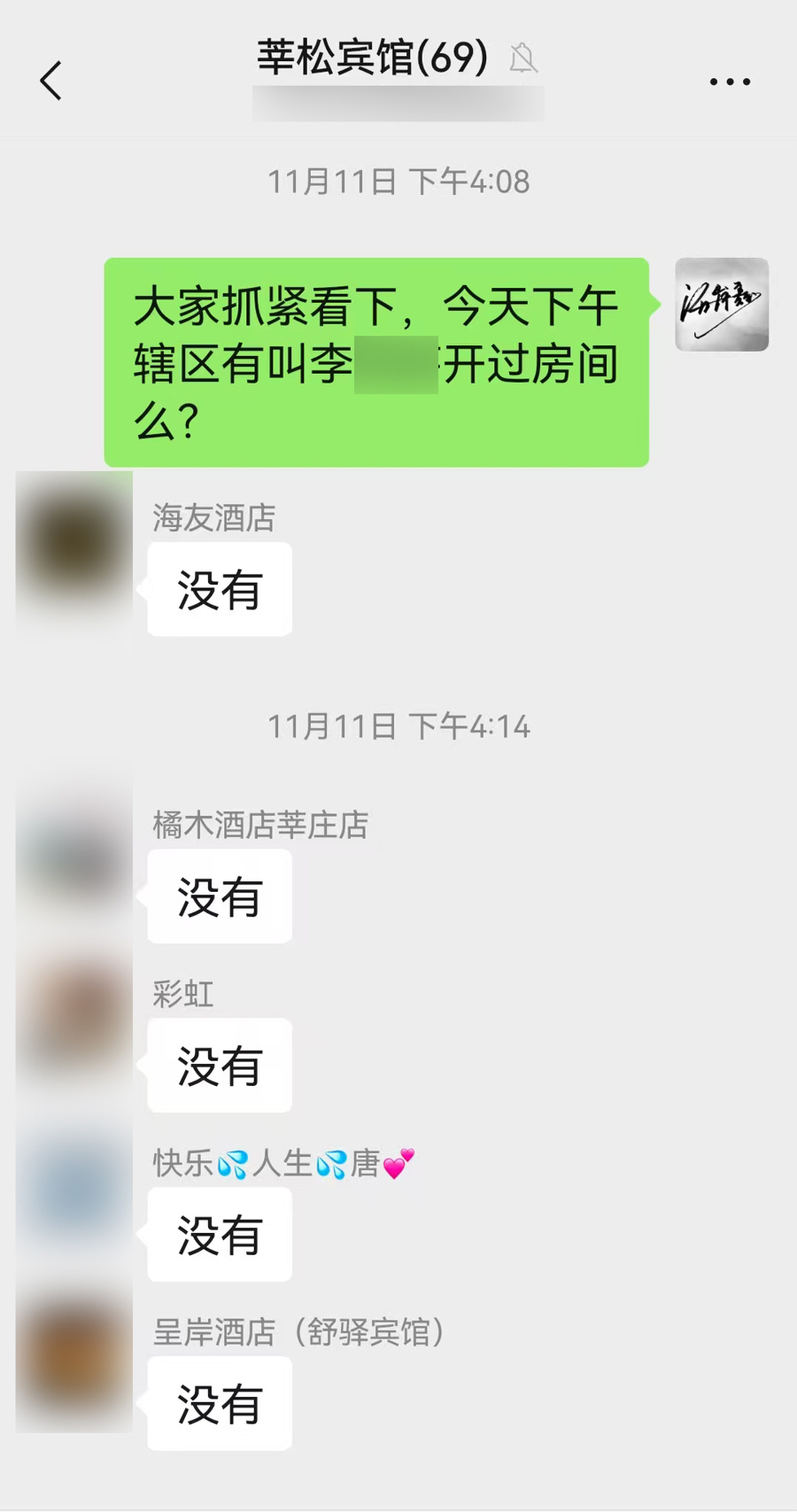This screenshot has height=1512, width=797.
Task: Select the 没有 reply from 海友酒店
Action: pos(219,589)
